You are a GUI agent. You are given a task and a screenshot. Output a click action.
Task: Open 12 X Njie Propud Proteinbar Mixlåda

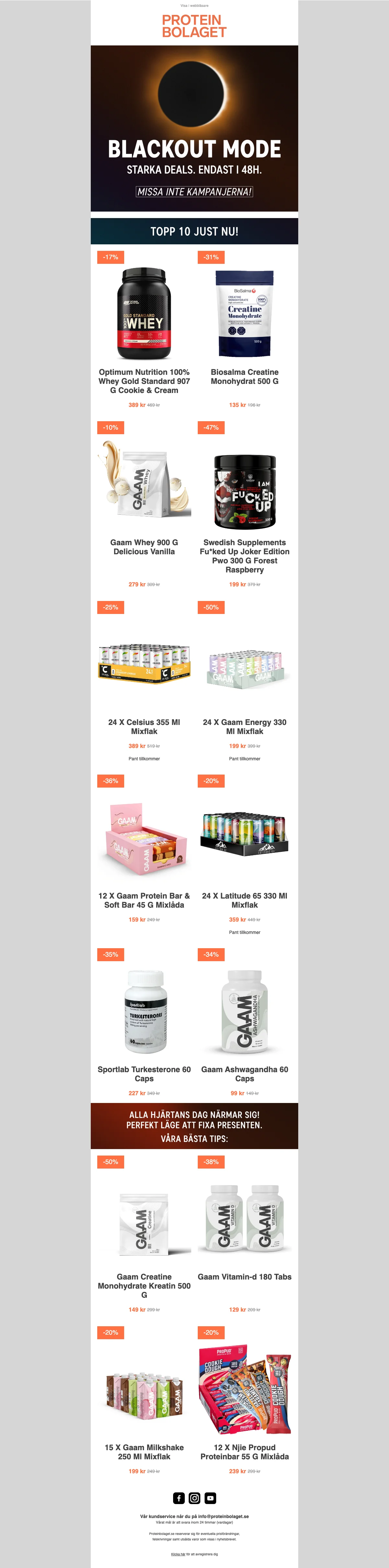pyautogui.click(x=244, y=1452)
